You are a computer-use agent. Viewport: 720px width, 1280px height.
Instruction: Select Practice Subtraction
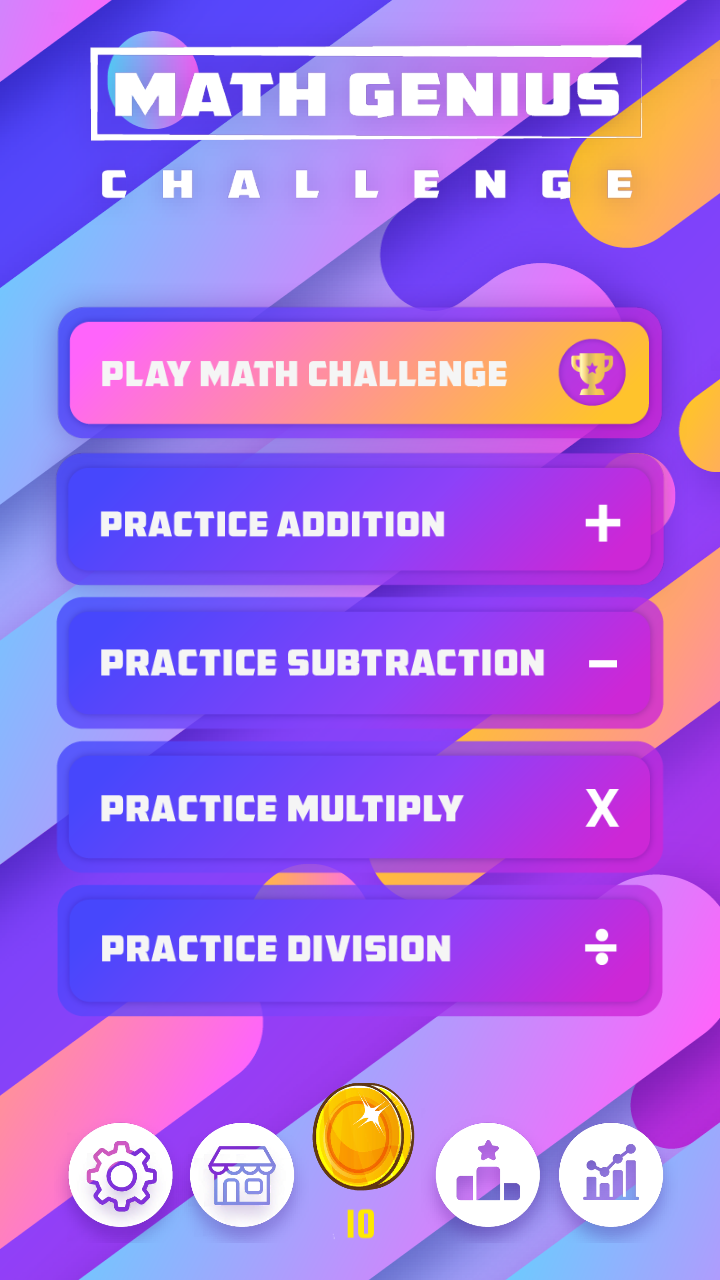click(359, 663)
